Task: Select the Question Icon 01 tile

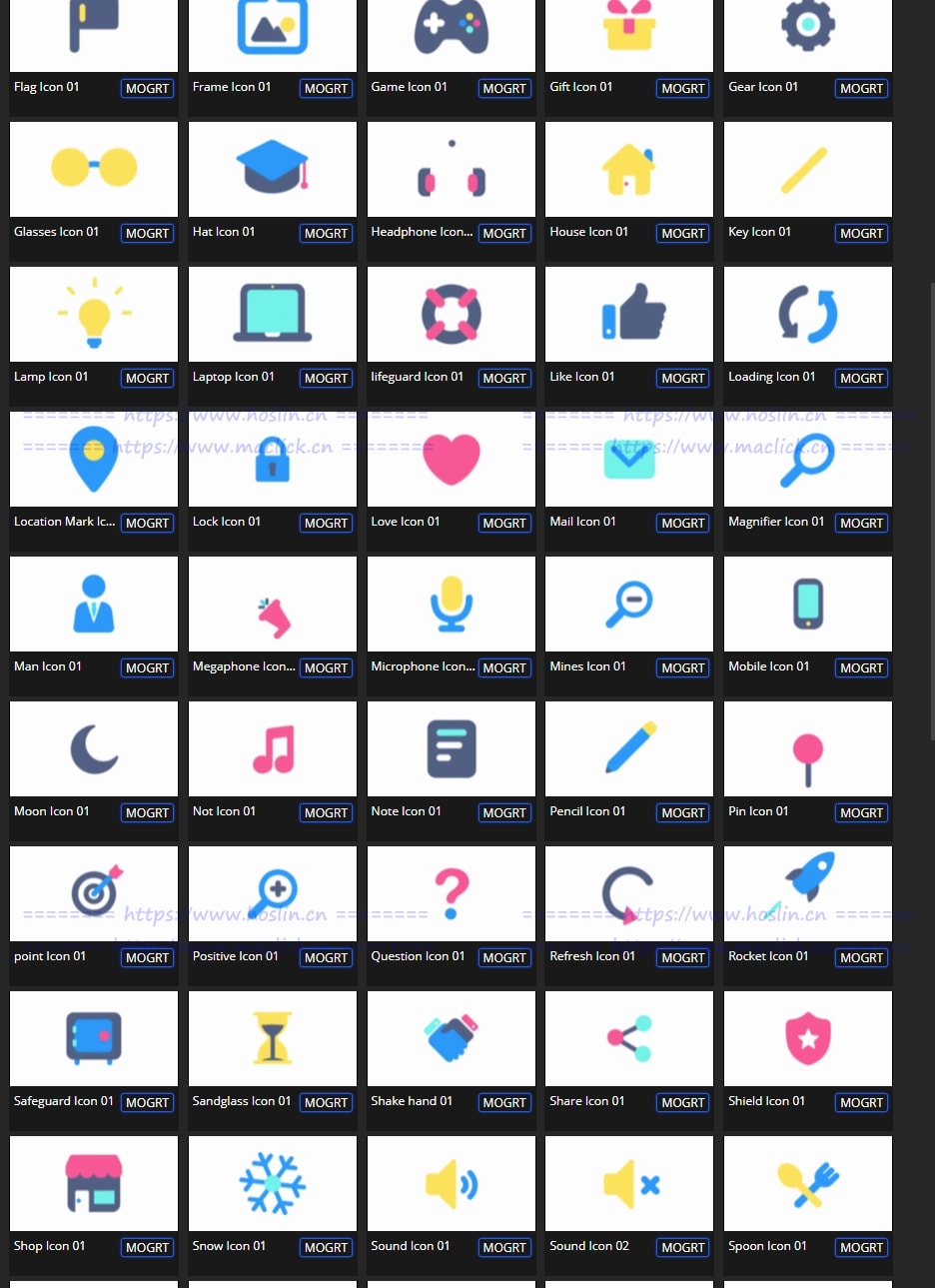Action: 452,893
